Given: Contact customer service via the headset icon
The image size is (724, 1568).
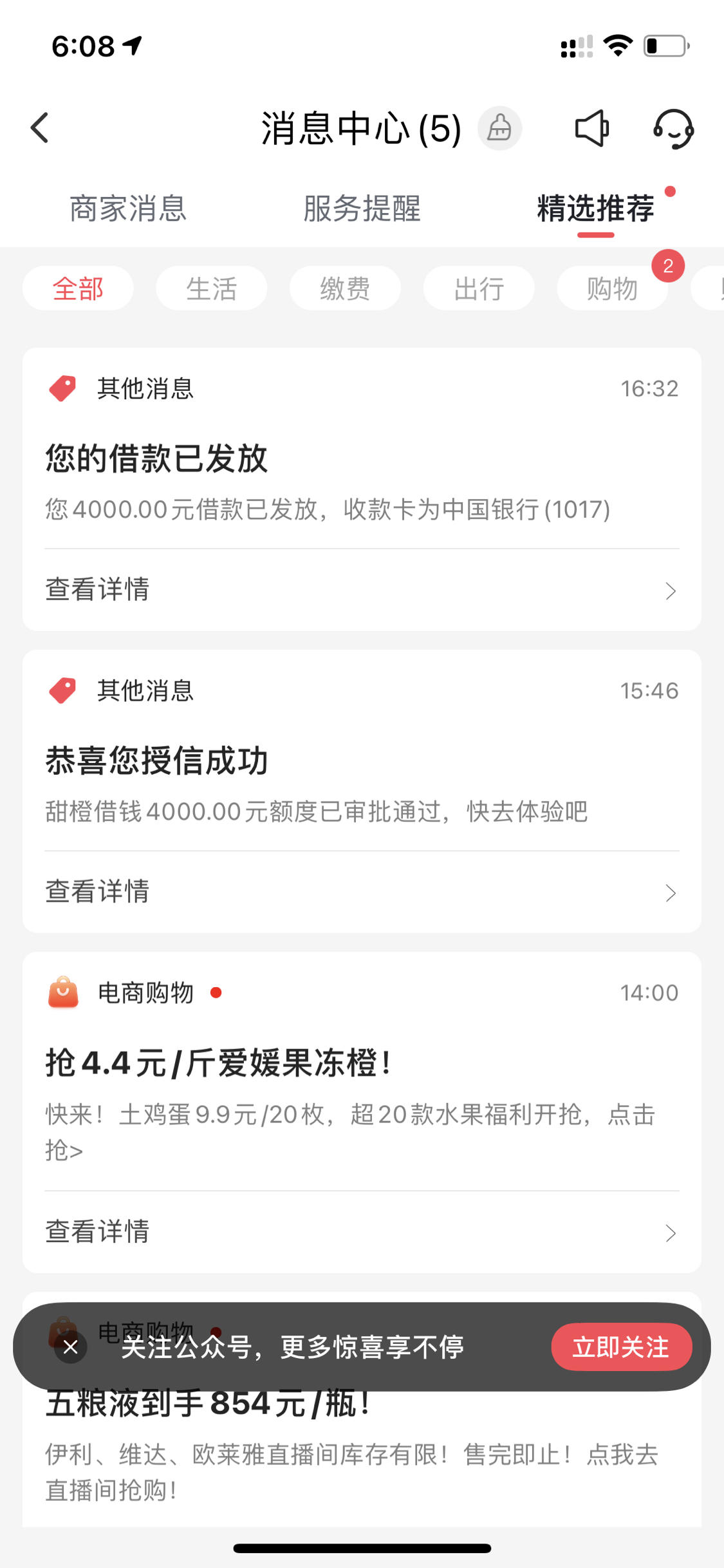Looking at the screenshot, I should [x=673, y=128].
